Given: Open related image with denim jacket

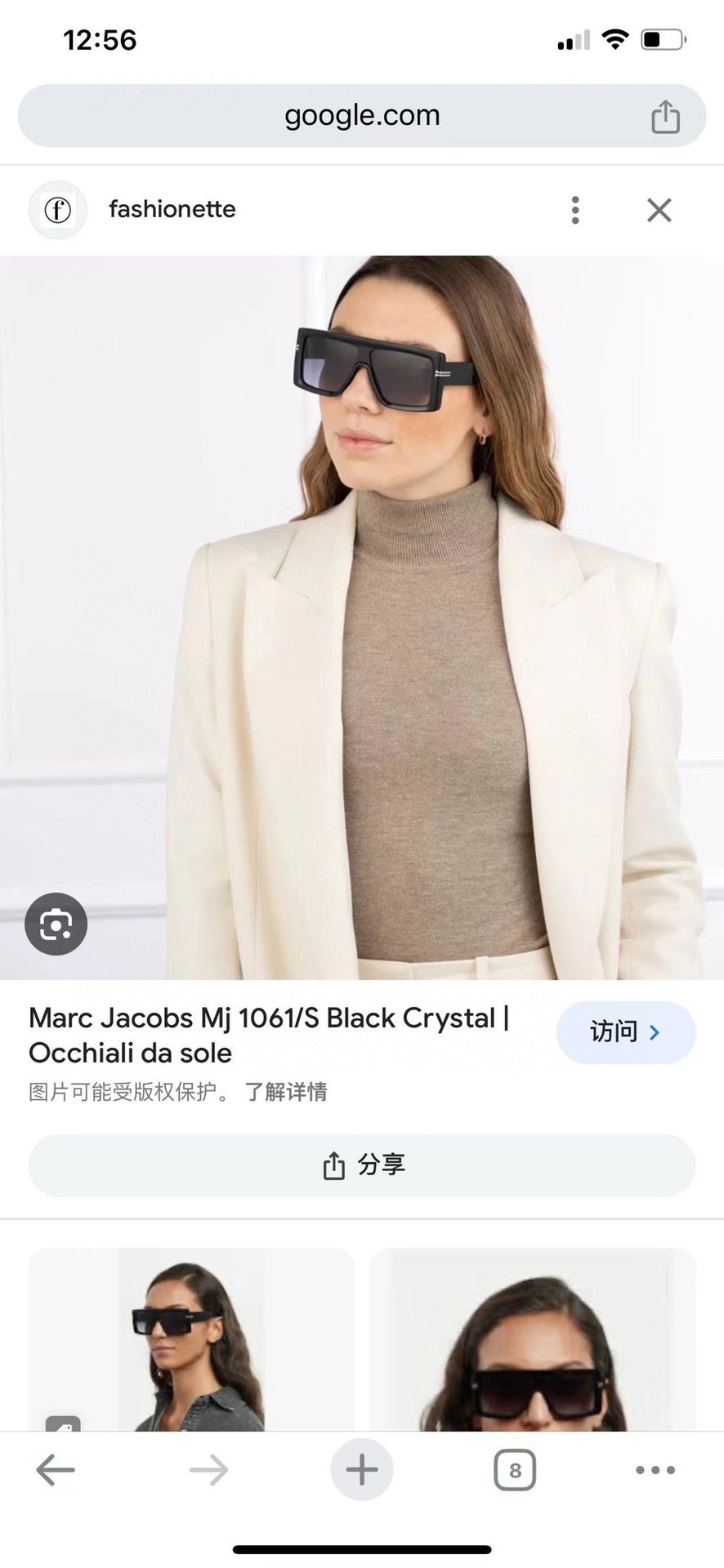Looking at the screenshot, I should tap(191, 1339).
